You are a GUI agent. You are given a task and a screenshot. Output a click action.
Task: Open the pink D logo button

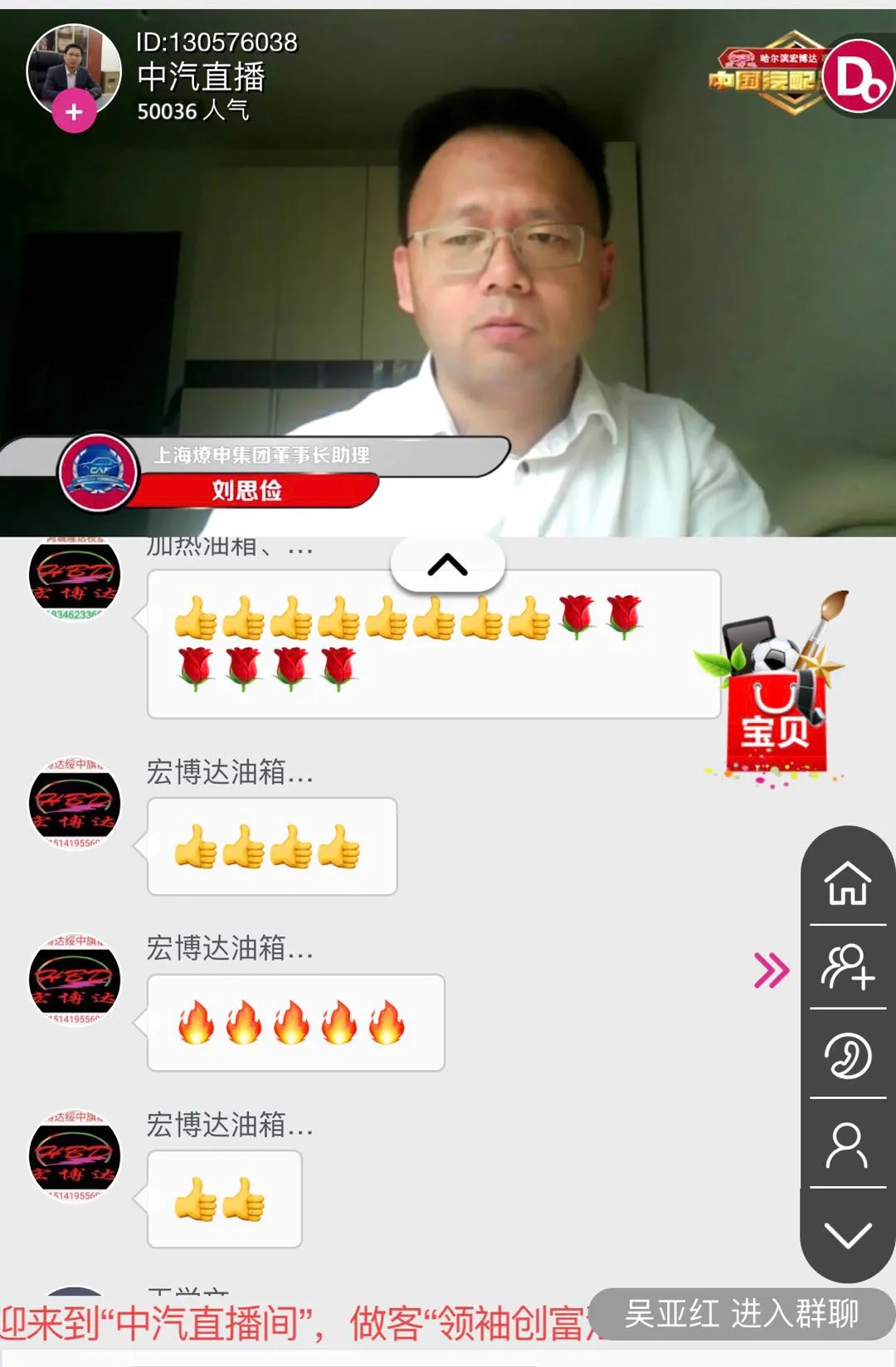click(x=859, y=76)
